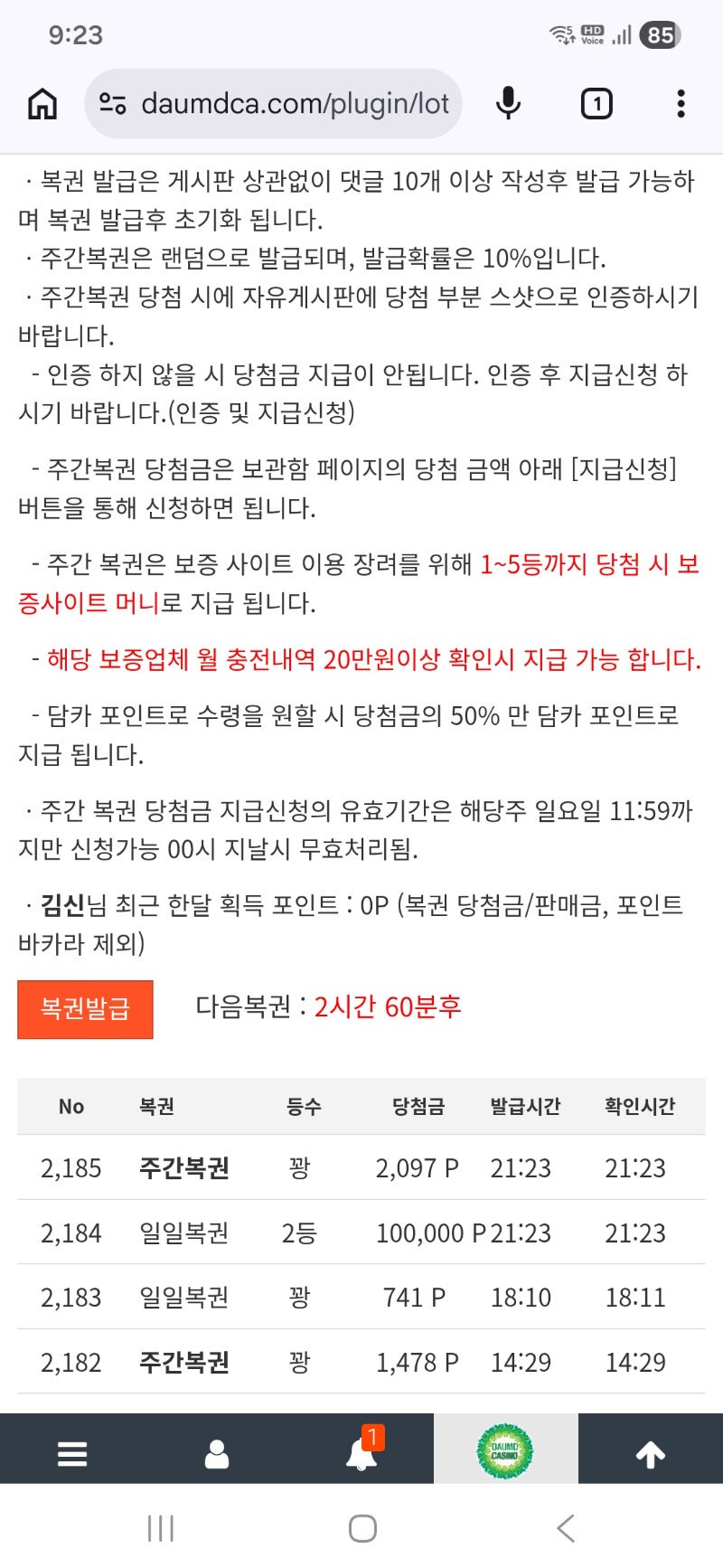Open the browser overflow menu
Viewport: 723px width, 1568px height.
click(681, 104)
